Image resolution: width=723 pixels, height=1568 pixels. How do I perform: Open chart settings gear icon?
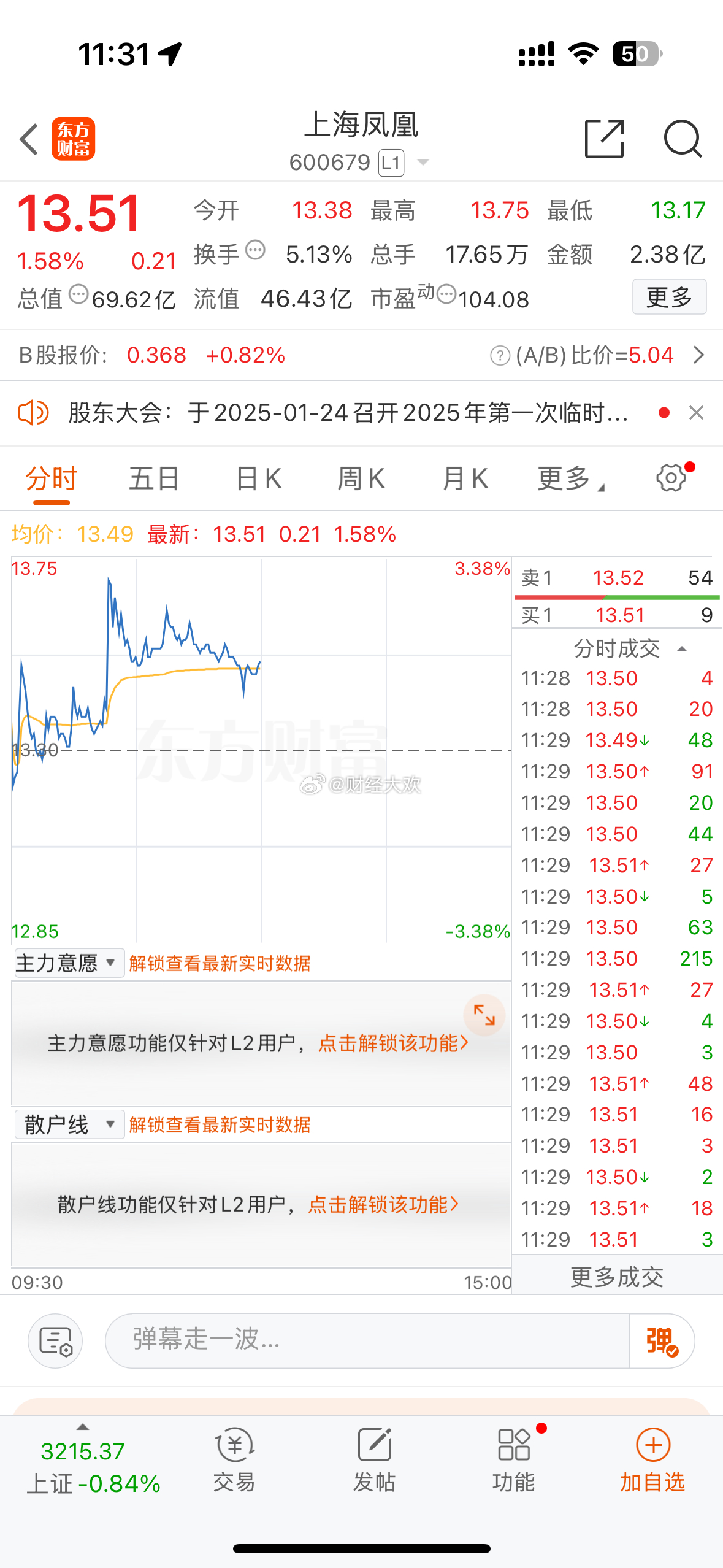pyautogui.click(x=671, y=478)
